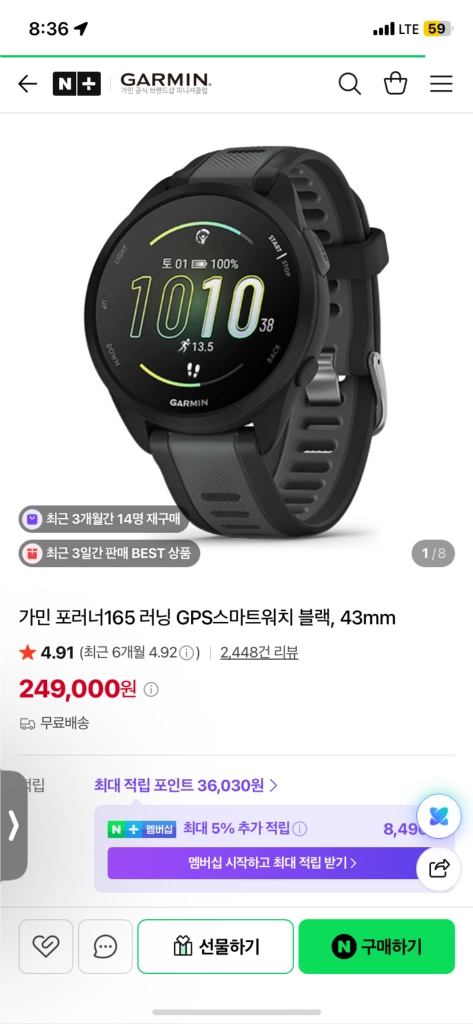Screen dimensions: 473x1024
Task: Expand the side panel arrow handle
Action: pos(13,825)
